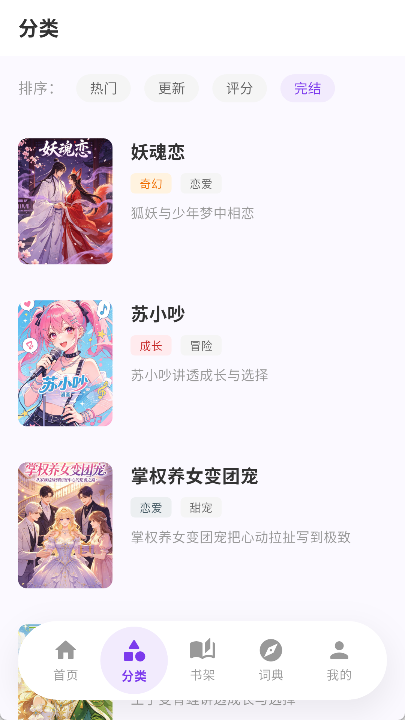This screenshot has height=720, width=405.
Task: Open the book 妖魂恋
Action: click(202, 201)
